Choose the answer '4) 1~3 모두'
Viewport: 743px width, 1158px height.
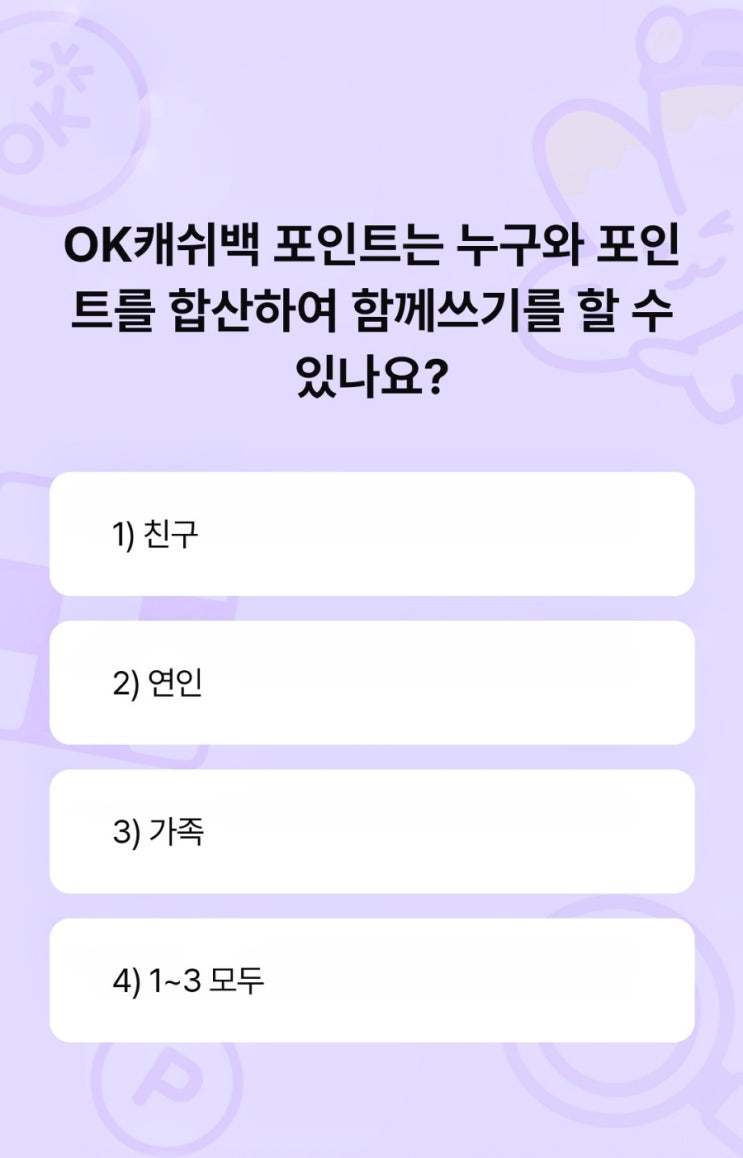(x=371, y=980)
